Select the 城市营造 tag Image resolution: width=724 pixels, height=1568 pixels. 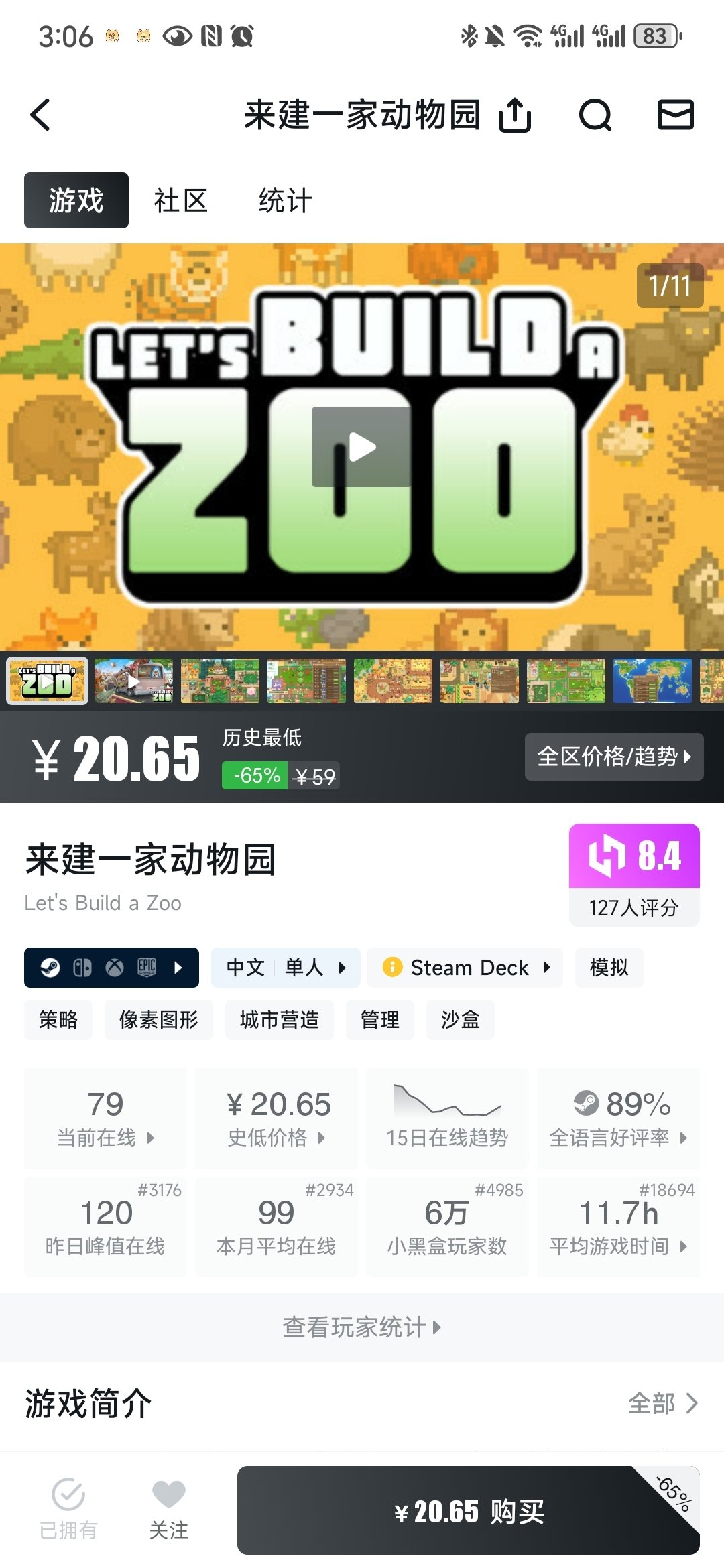[x=279, y=1020]
